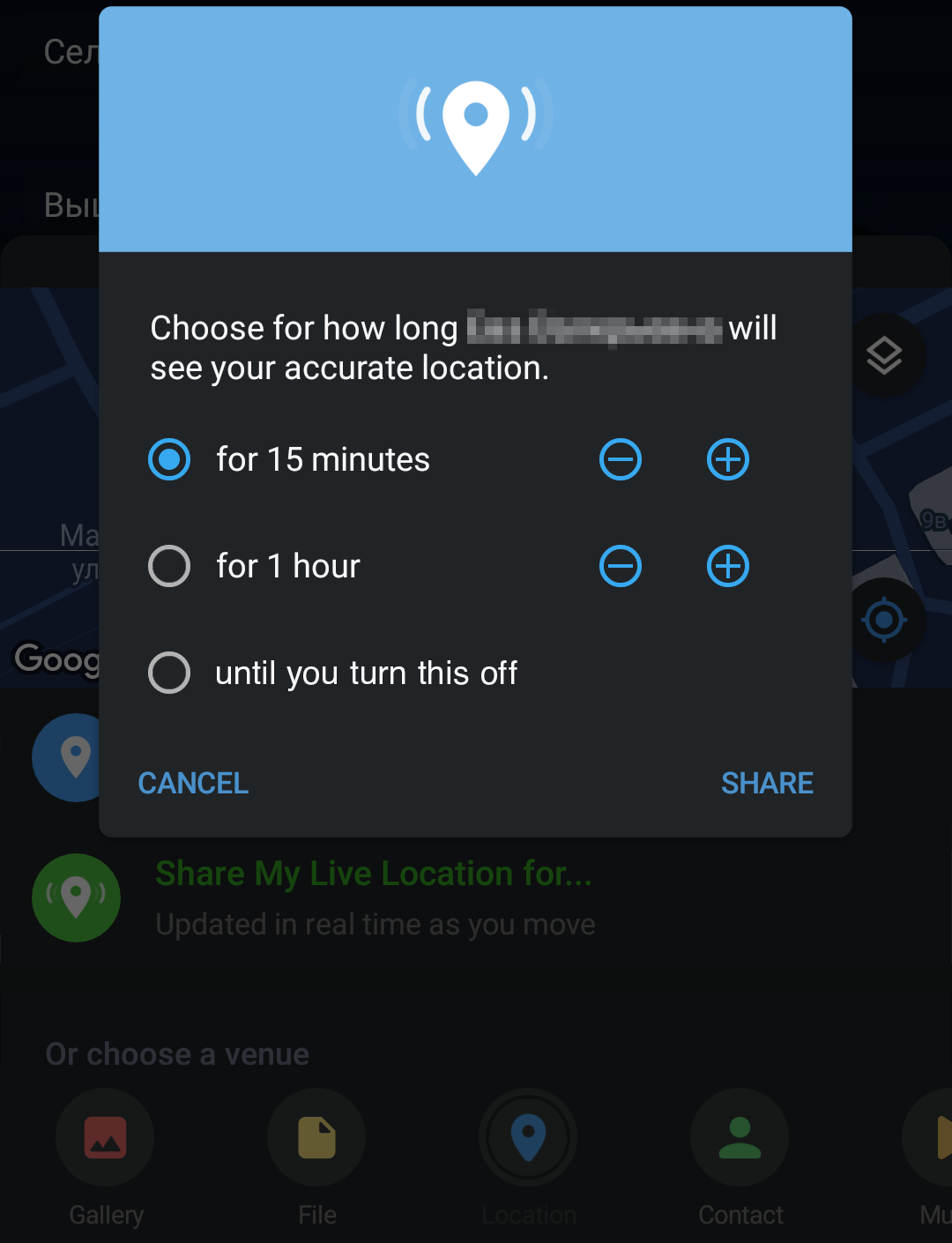This screenshot has height=1243, width=952.
Task: Tap the Location attachment icon
Action: 527,1137
